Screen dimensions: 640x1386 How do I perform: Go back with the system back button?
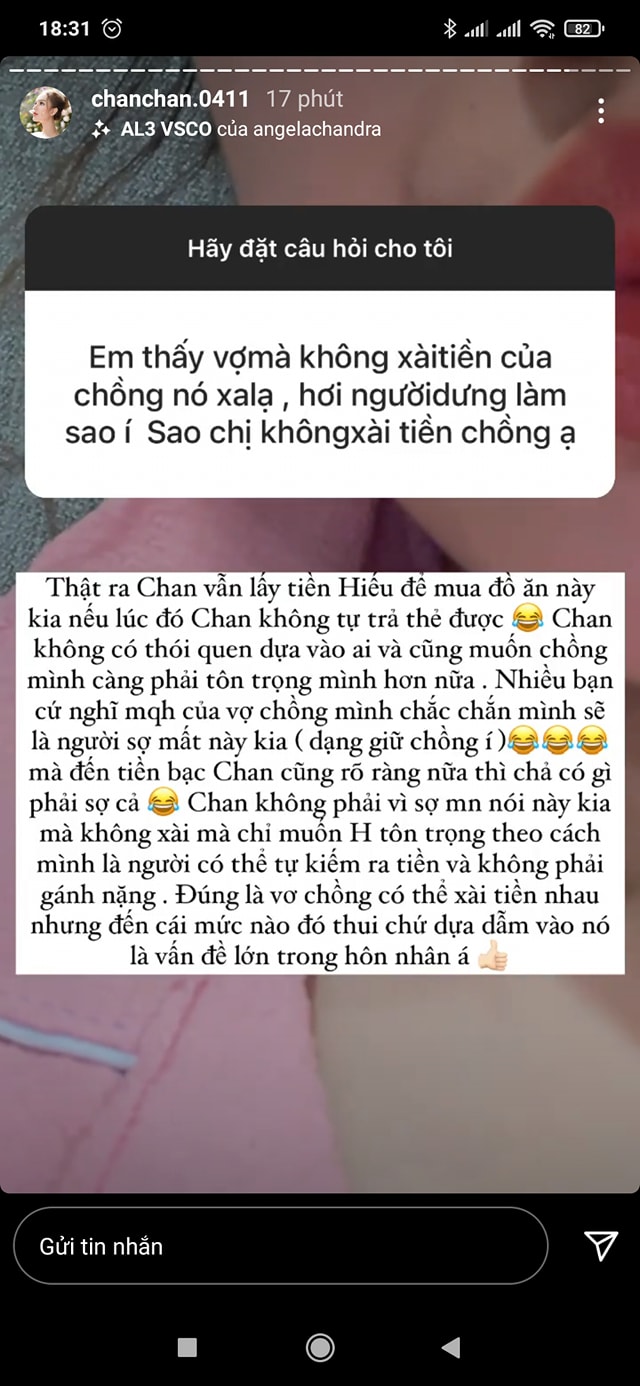pyautogui.click(x=451, y=1347)
